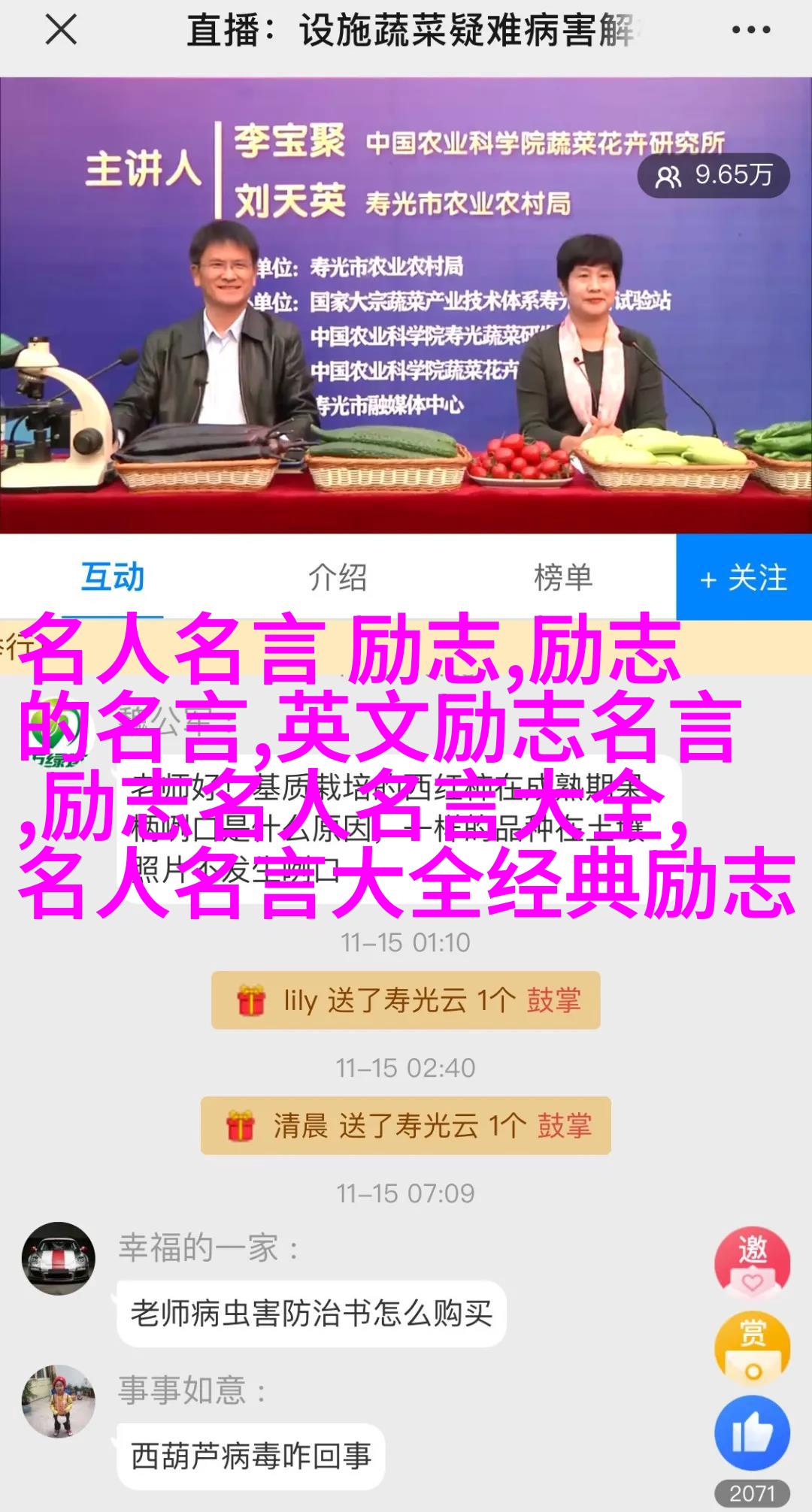Screen dimensions: 812x1512
Task: Switch to the 互动 tab
Action: [x=113, y=577]
